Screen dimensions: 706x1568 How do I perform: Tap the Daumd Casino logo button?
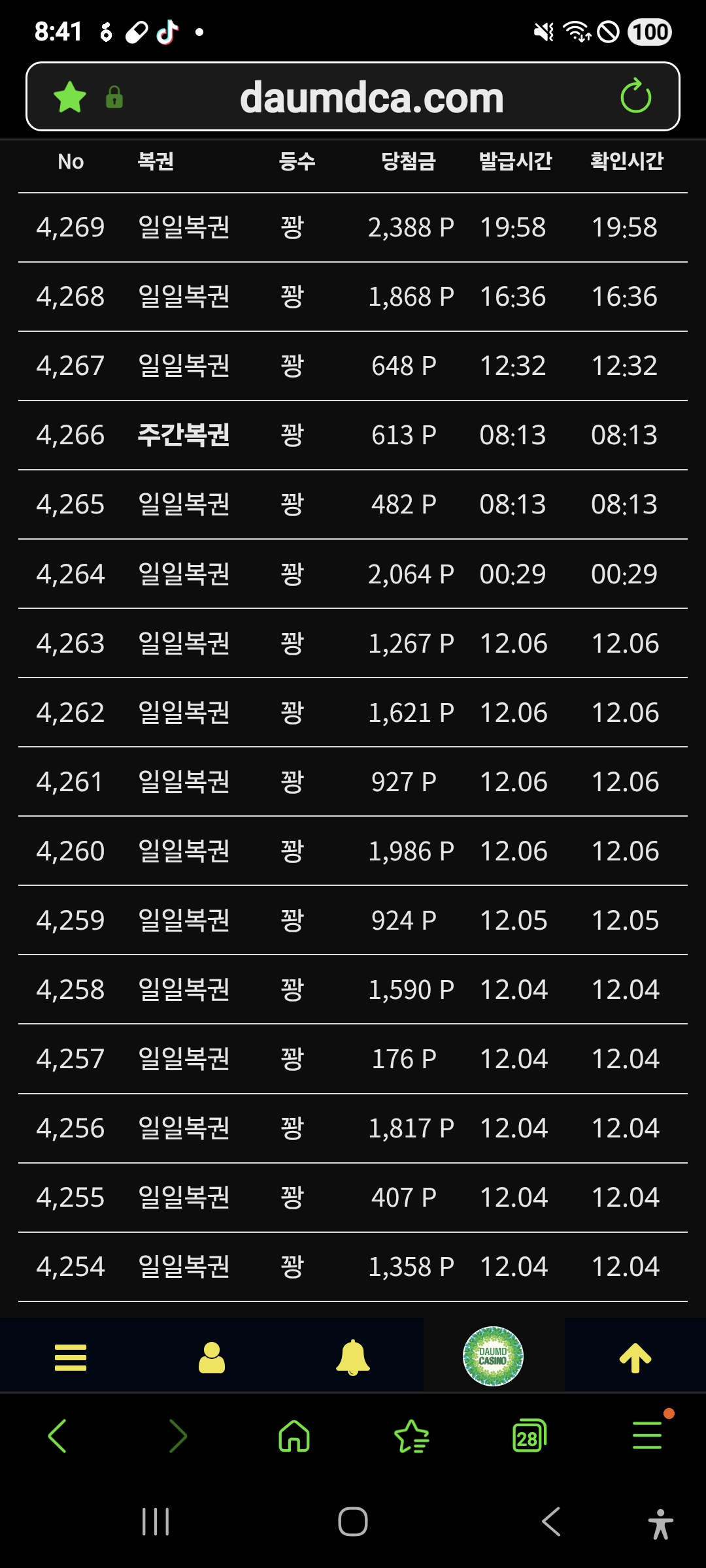point(493,1356)
